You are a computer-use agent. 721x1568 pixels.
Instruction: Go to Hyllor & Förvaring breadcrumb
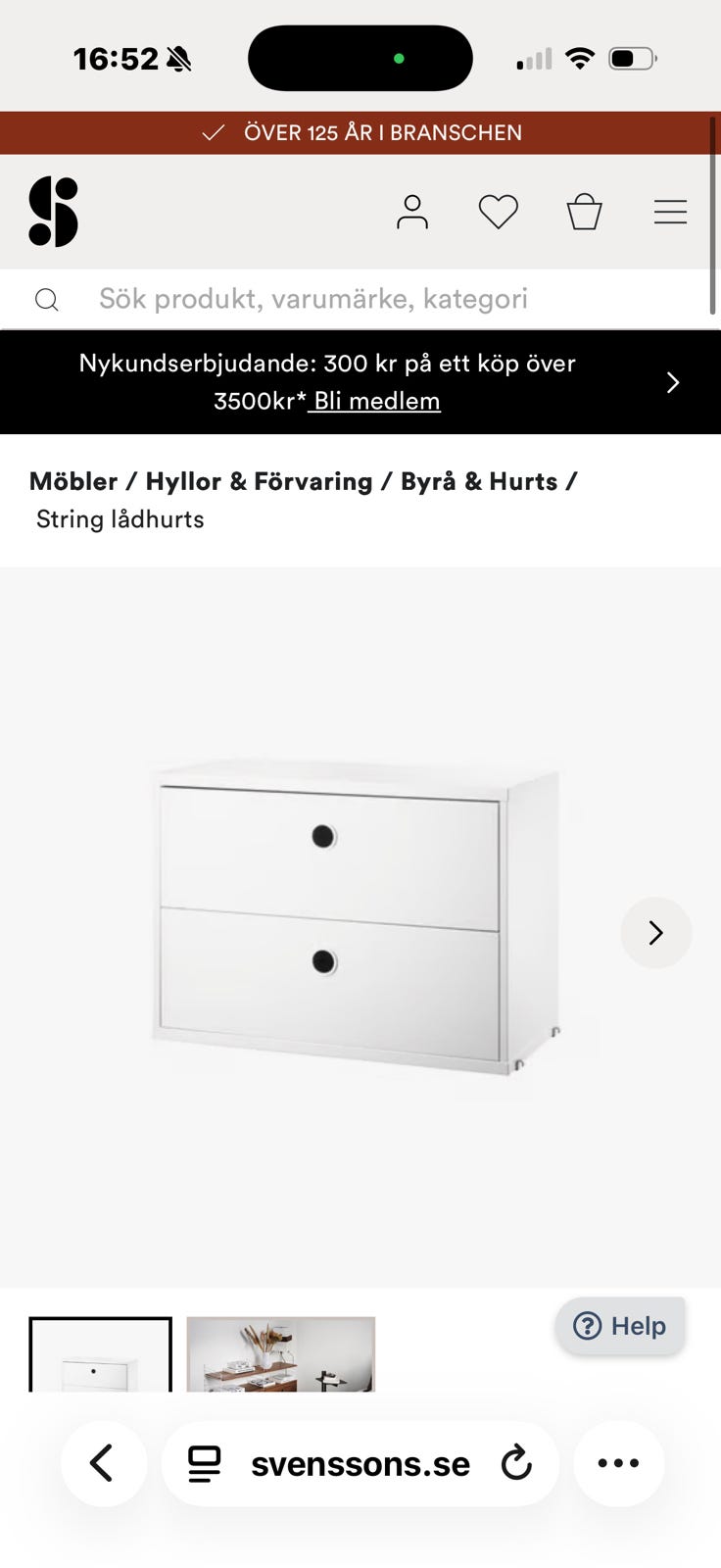click(x=259, y=481)
